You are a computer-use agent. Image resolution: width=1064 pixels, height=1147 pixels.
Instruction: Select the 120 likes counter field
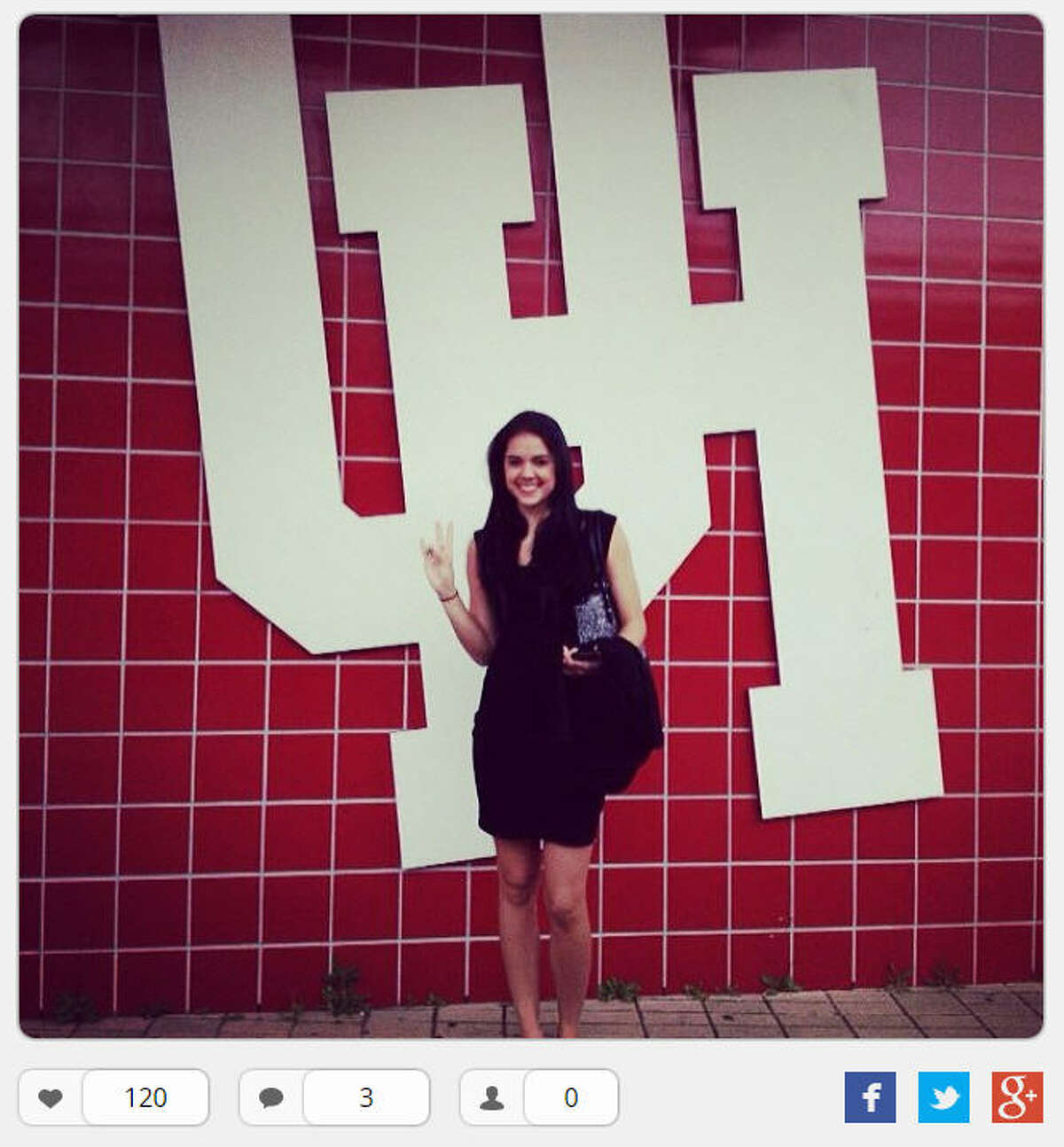tap(147, 1097)
